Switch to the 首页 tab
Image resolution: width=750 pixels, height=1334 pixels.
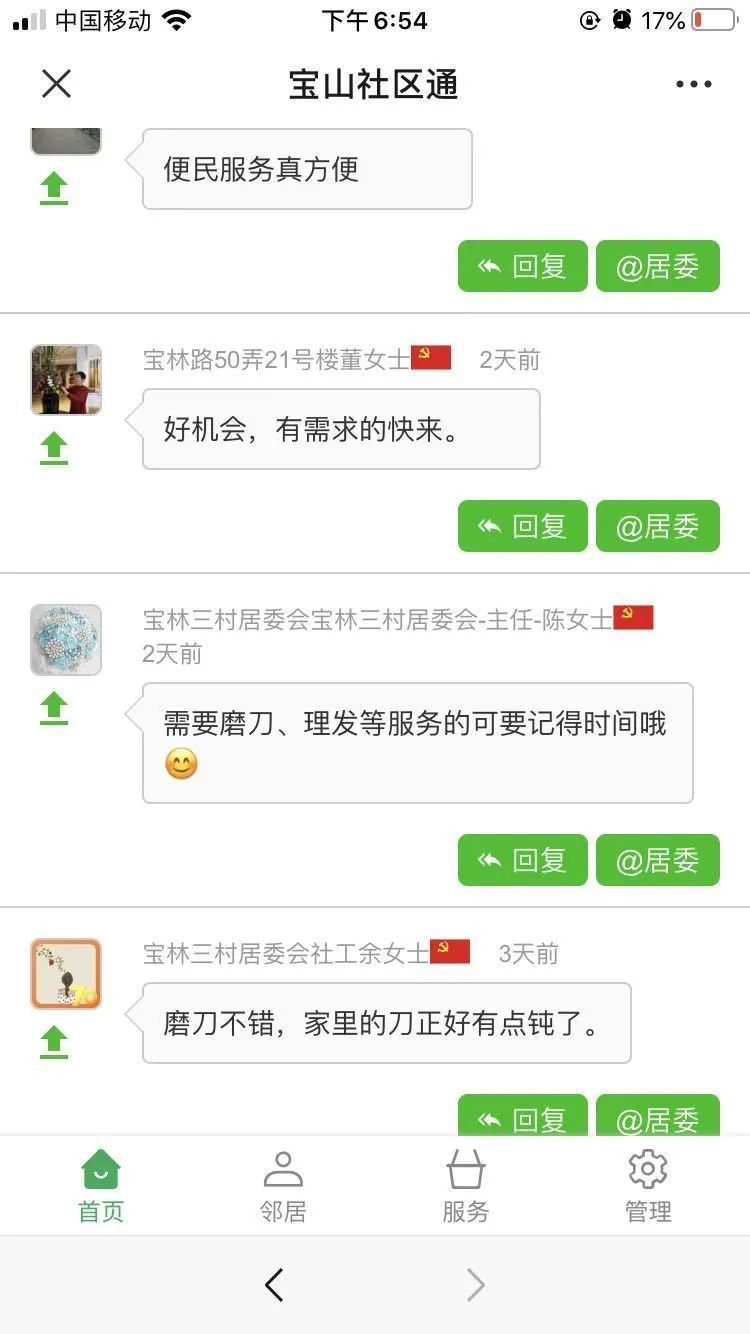click(101, 1186)
